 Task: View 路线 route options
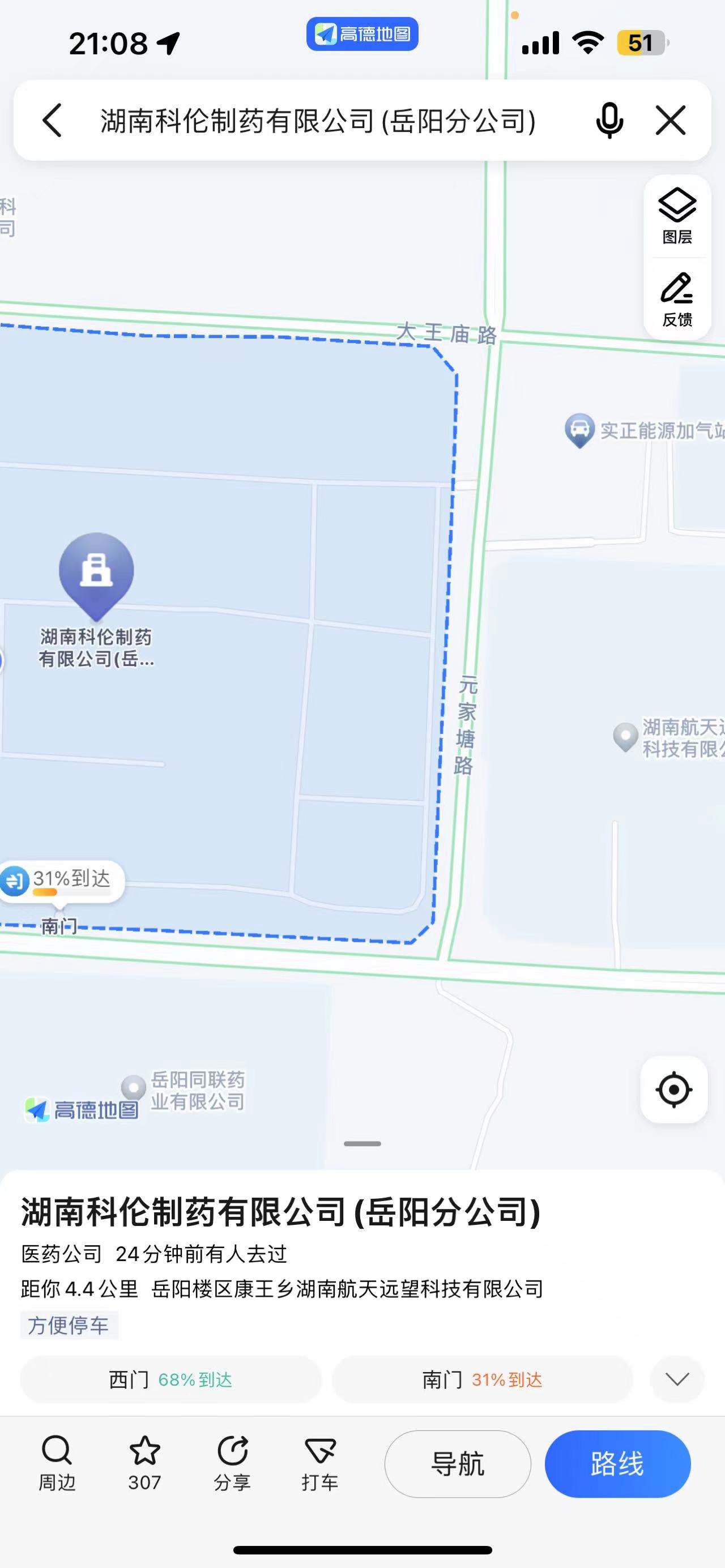[617, 1463]
